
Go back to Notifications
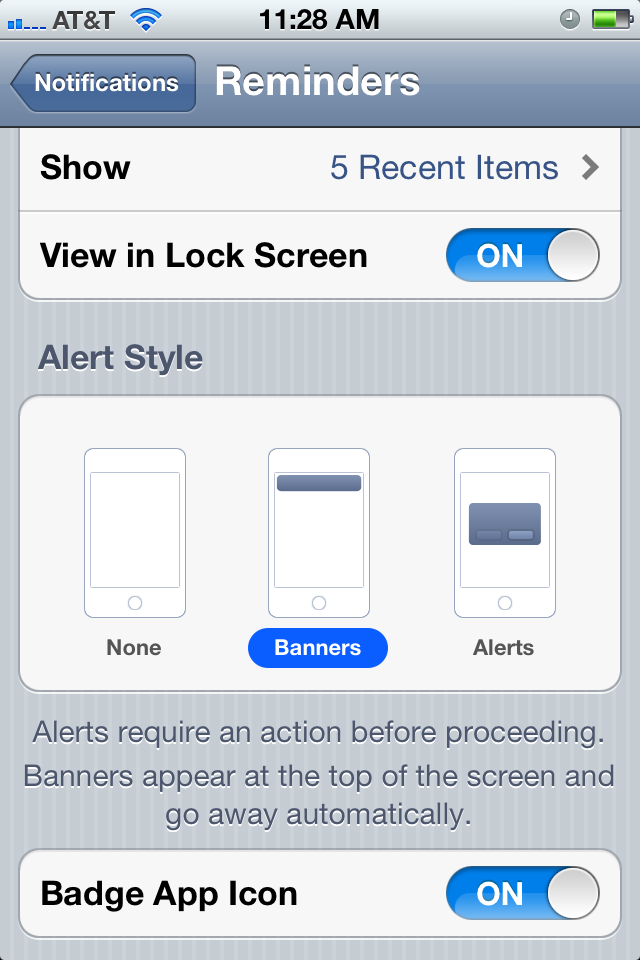pos(103,83)
